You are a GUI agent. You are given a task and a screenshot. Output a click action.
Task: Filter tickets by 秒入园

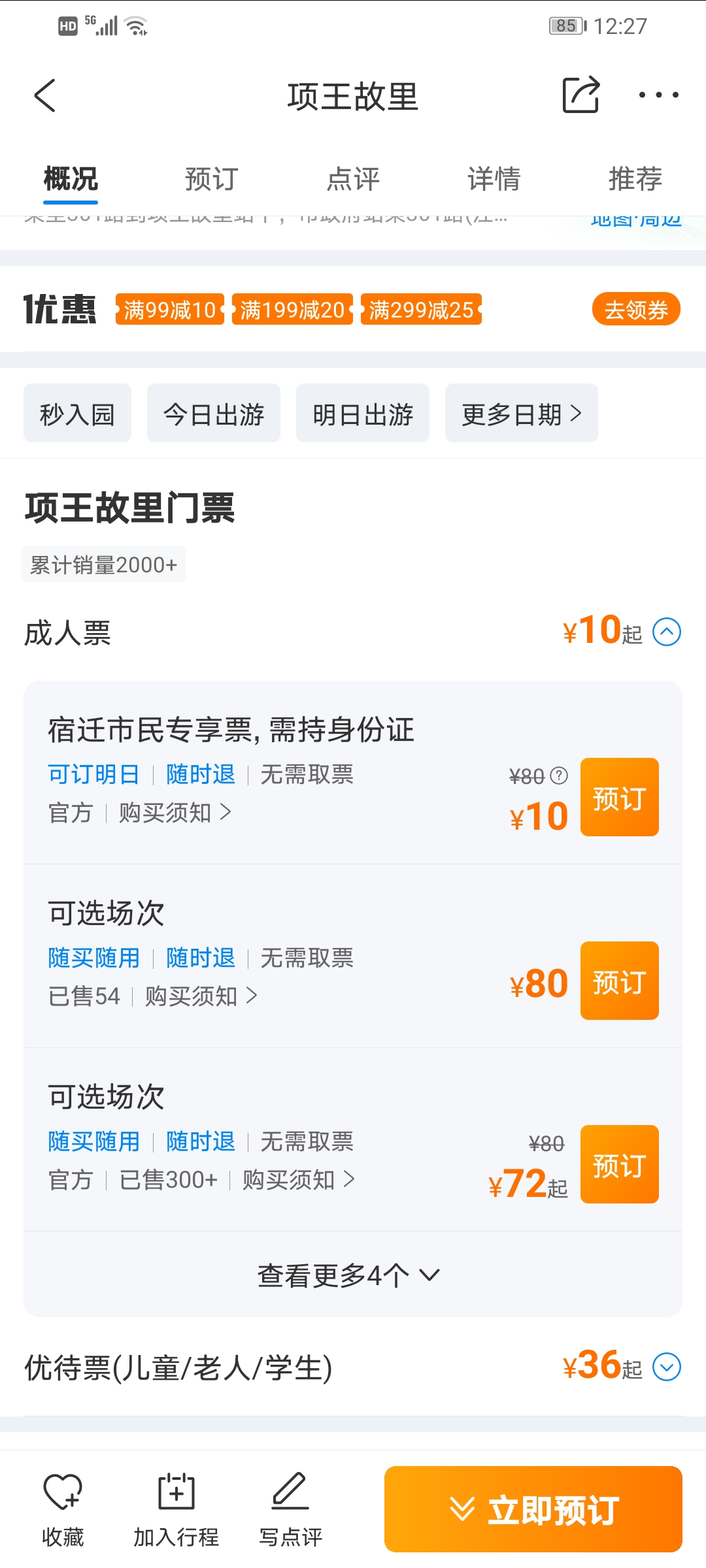[77, 414]
